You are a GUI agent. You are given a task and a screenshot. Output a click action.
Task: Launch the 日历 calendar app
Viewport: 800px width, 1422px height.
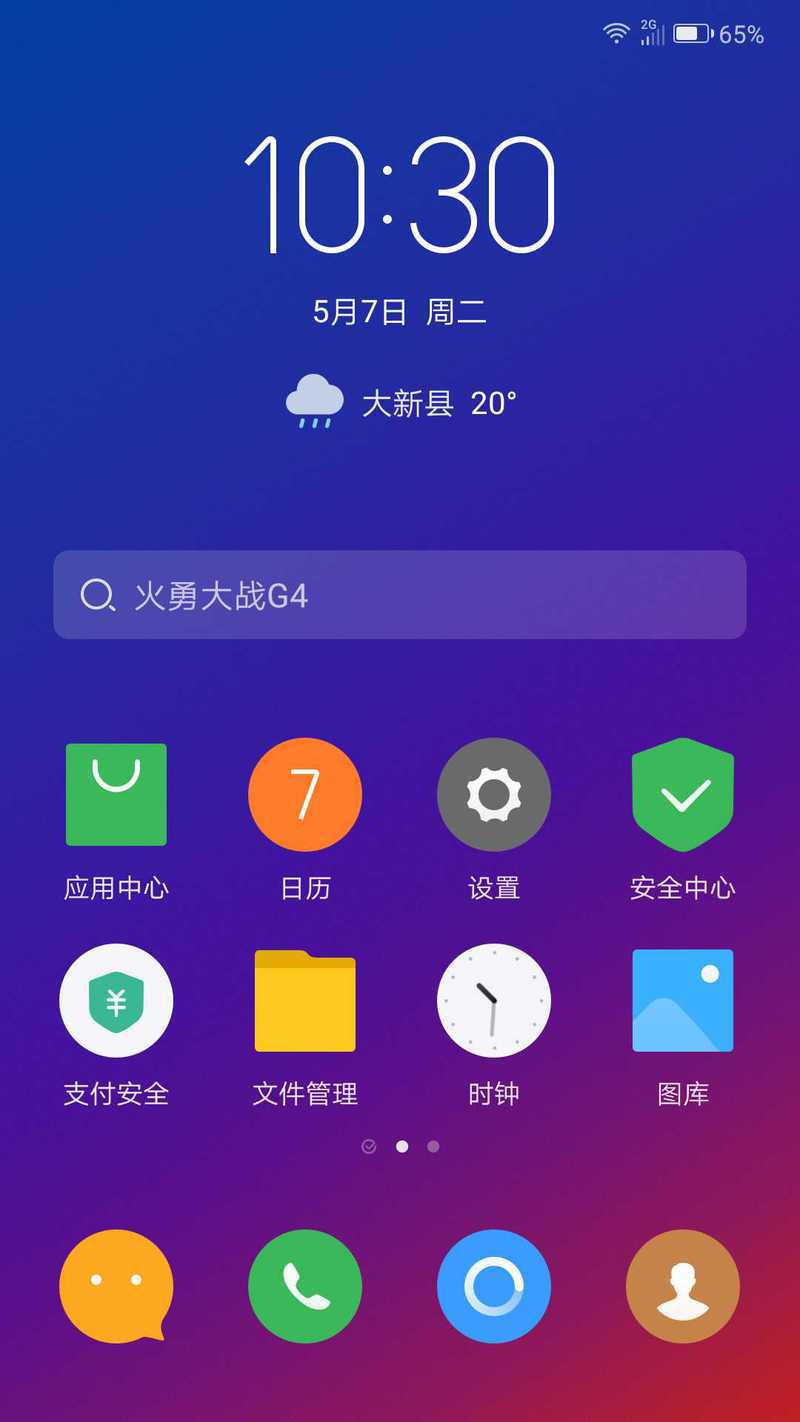[305, 796]
